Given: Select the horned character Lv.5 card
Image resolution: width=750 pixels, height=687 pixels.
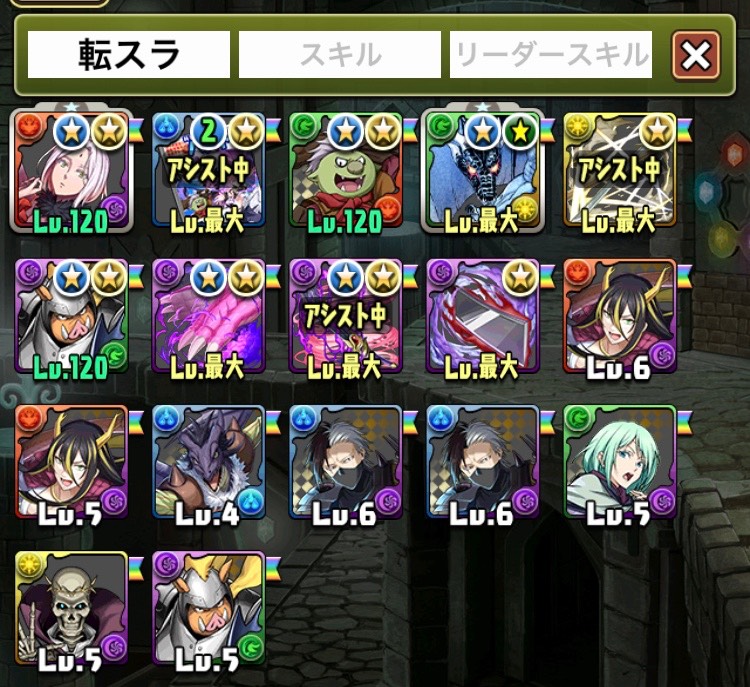Looking at the screenshot, I should 73,463.
